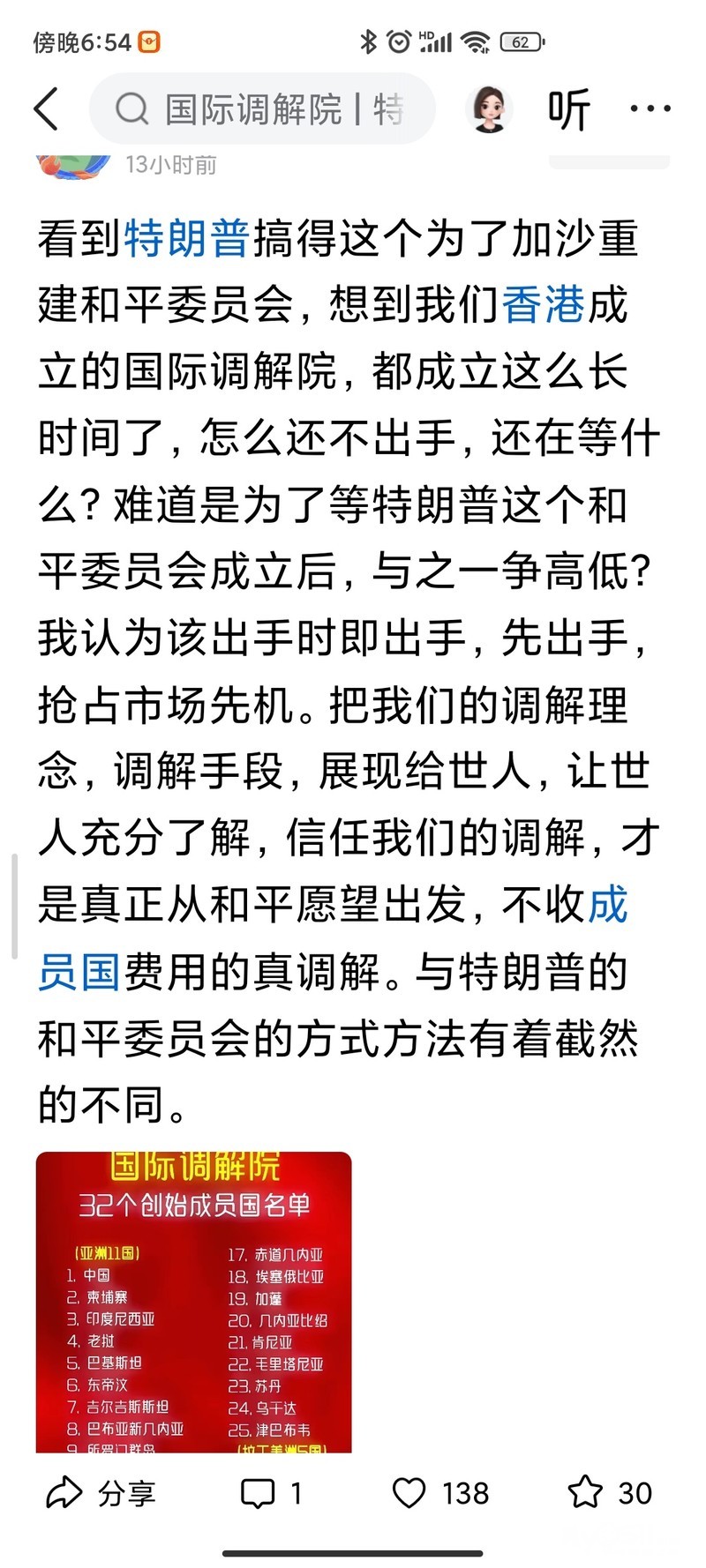Go back using the top-left arrow
This screenshot has width=706, height=1568.
click(46, 109)
